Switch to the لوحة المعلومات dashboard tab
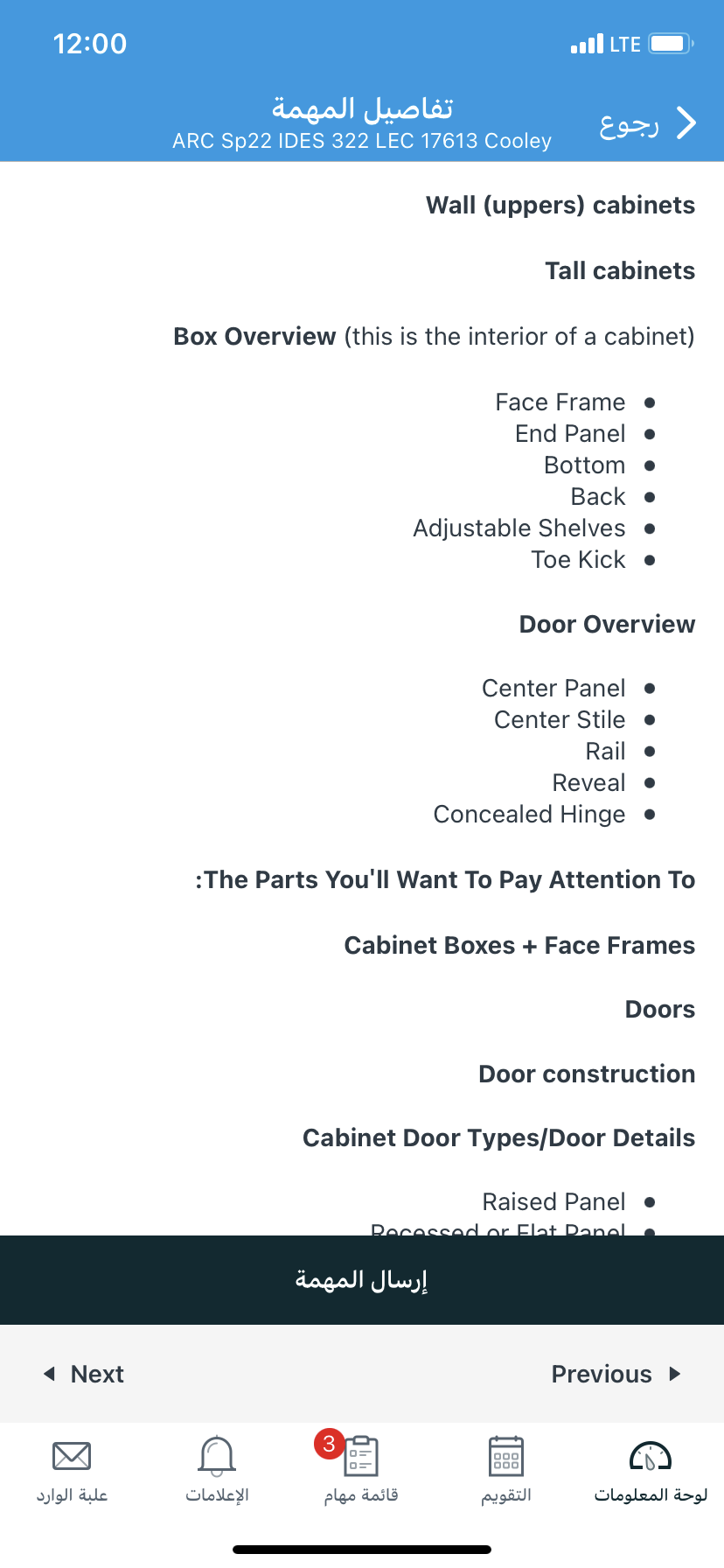The height and width of the screenshot is (1568, 724). pyautogui.click(x=651, y=1470)
